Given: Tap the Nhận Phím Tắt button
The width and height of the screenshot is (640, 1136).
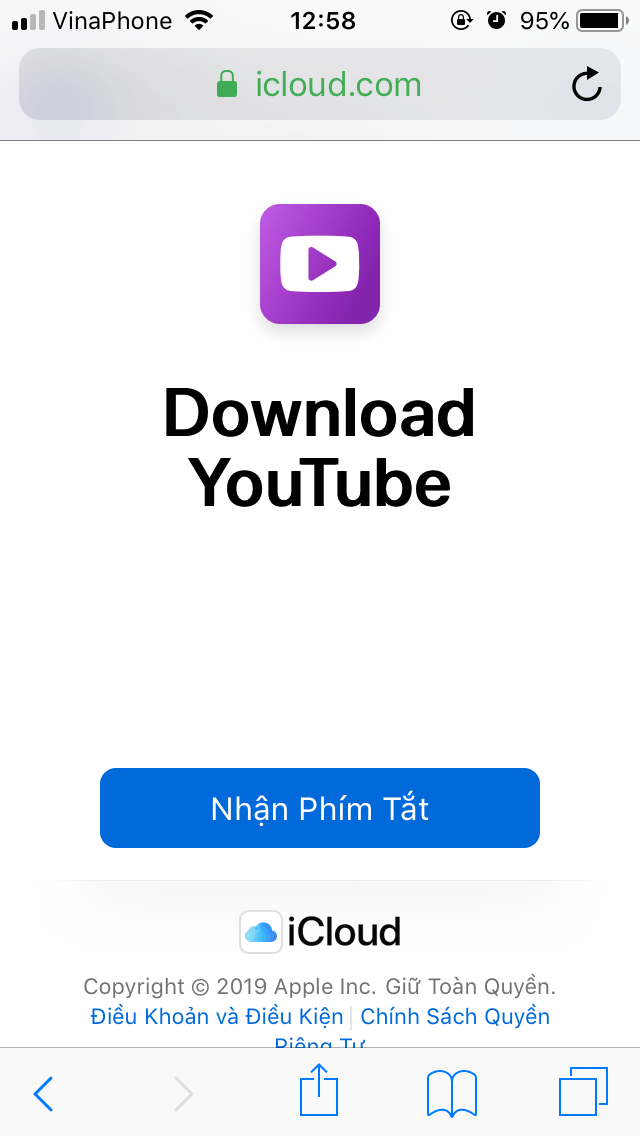Looking at the screenshot, I should [320, 808].
